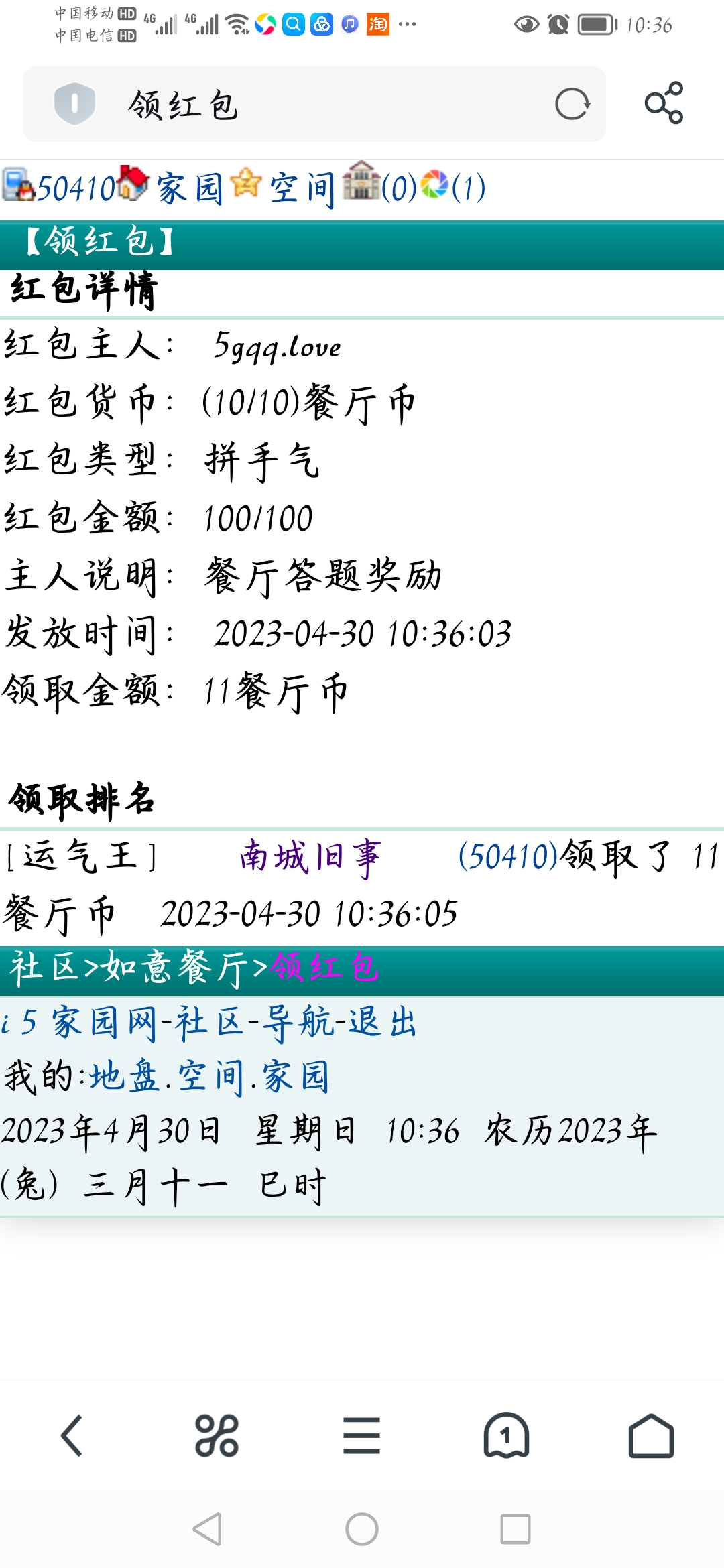Image resolution: width=724 pixels, height=1568 pixels.
Task: Share this page
Action: 664,103
